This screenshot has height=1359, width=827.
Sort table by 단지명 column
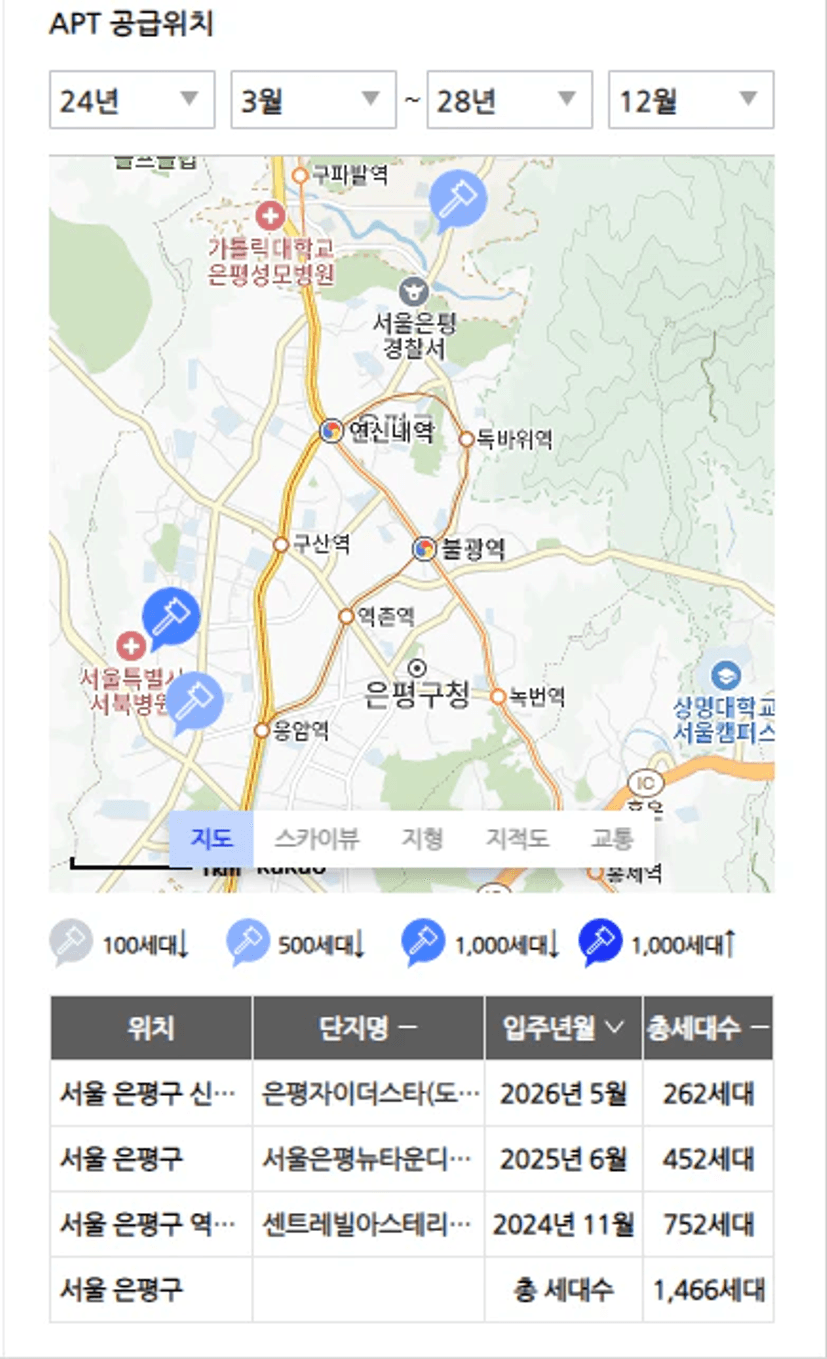tap(368, 1027)
